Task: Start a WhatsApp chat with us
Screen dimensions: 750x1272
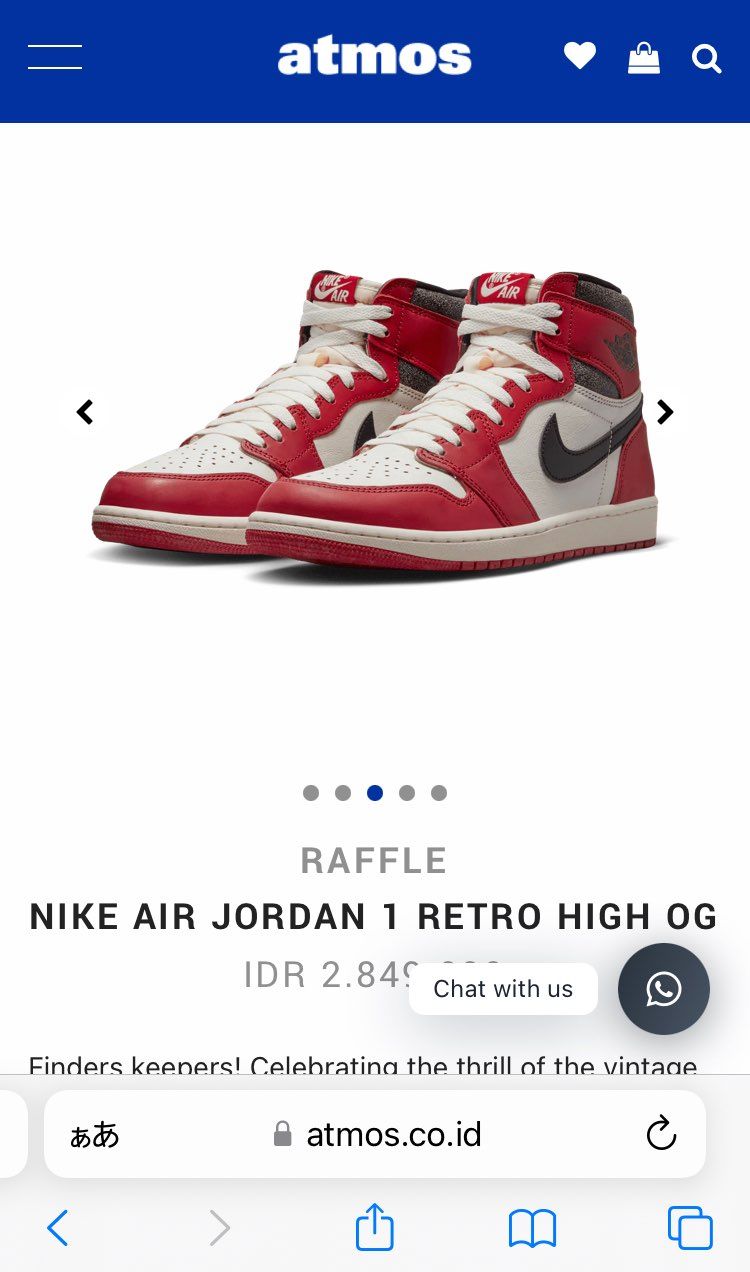Action: tap(663, 989)
